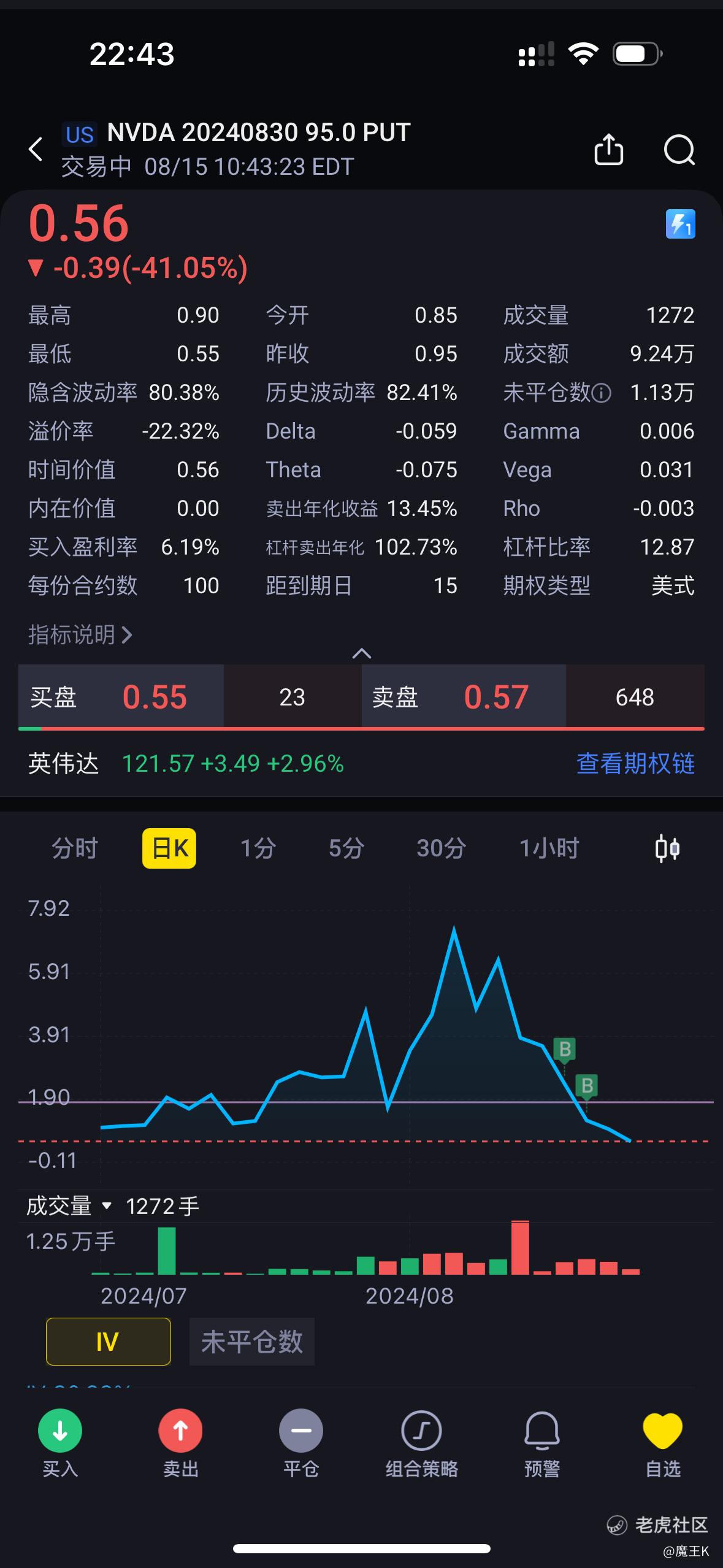This screenshot has width=723, height=1568.
Task: Switch chart to 分时 view
Action: click(x=75, y=848)
